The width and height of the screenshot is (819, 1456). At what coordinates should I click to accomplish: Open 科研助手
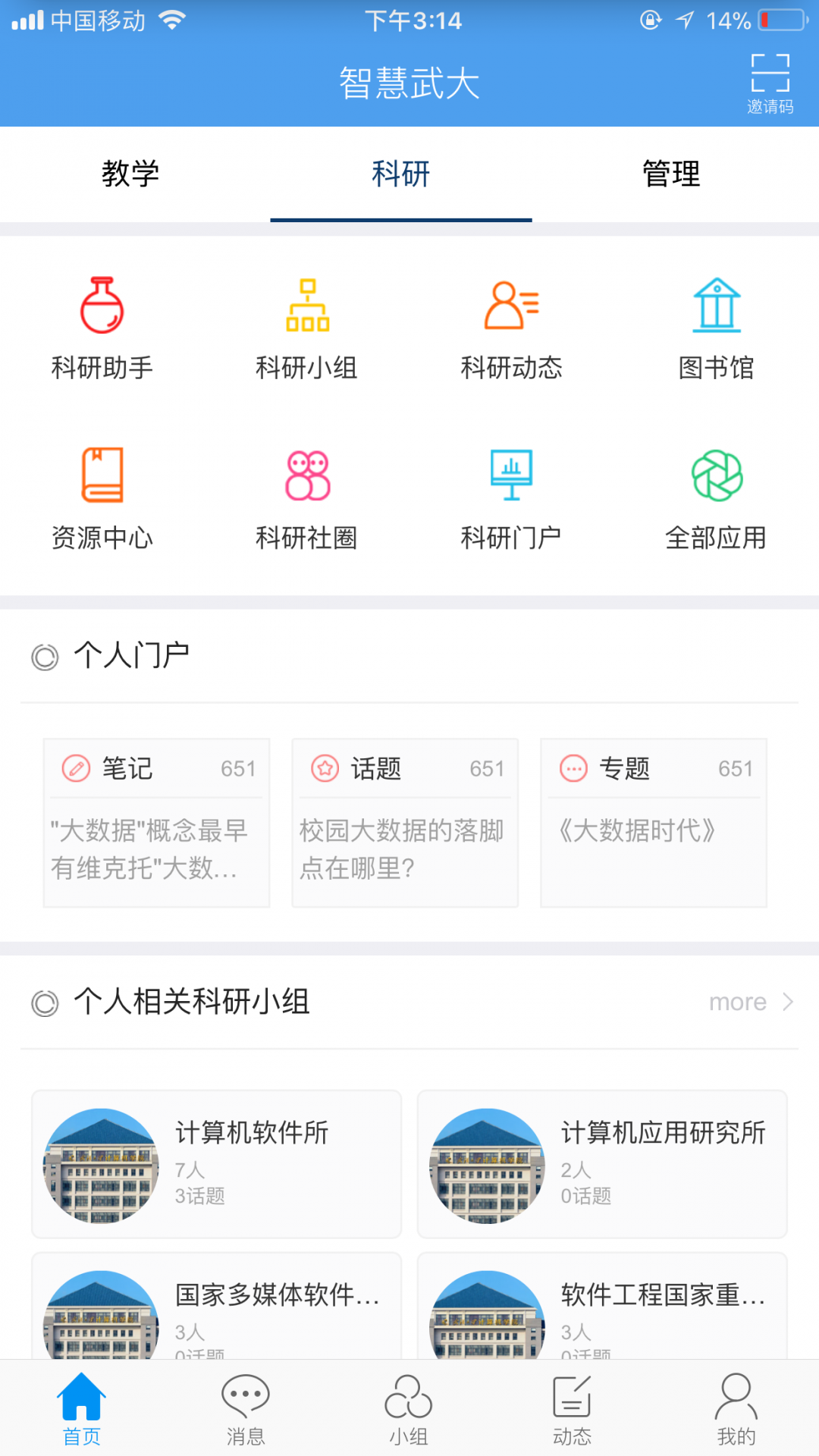[102, 328]
